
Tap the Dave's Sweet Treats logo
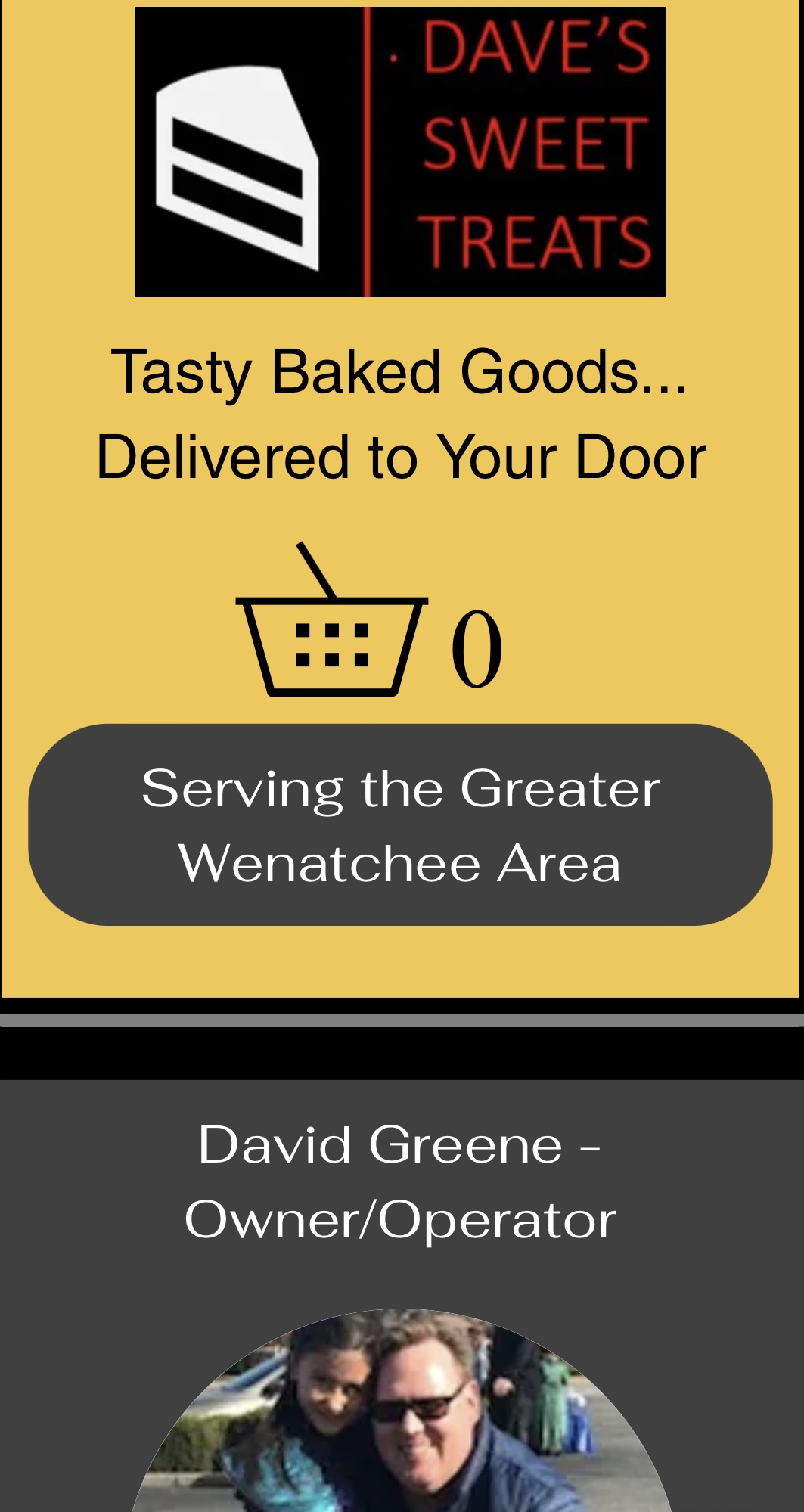point(400,151)
